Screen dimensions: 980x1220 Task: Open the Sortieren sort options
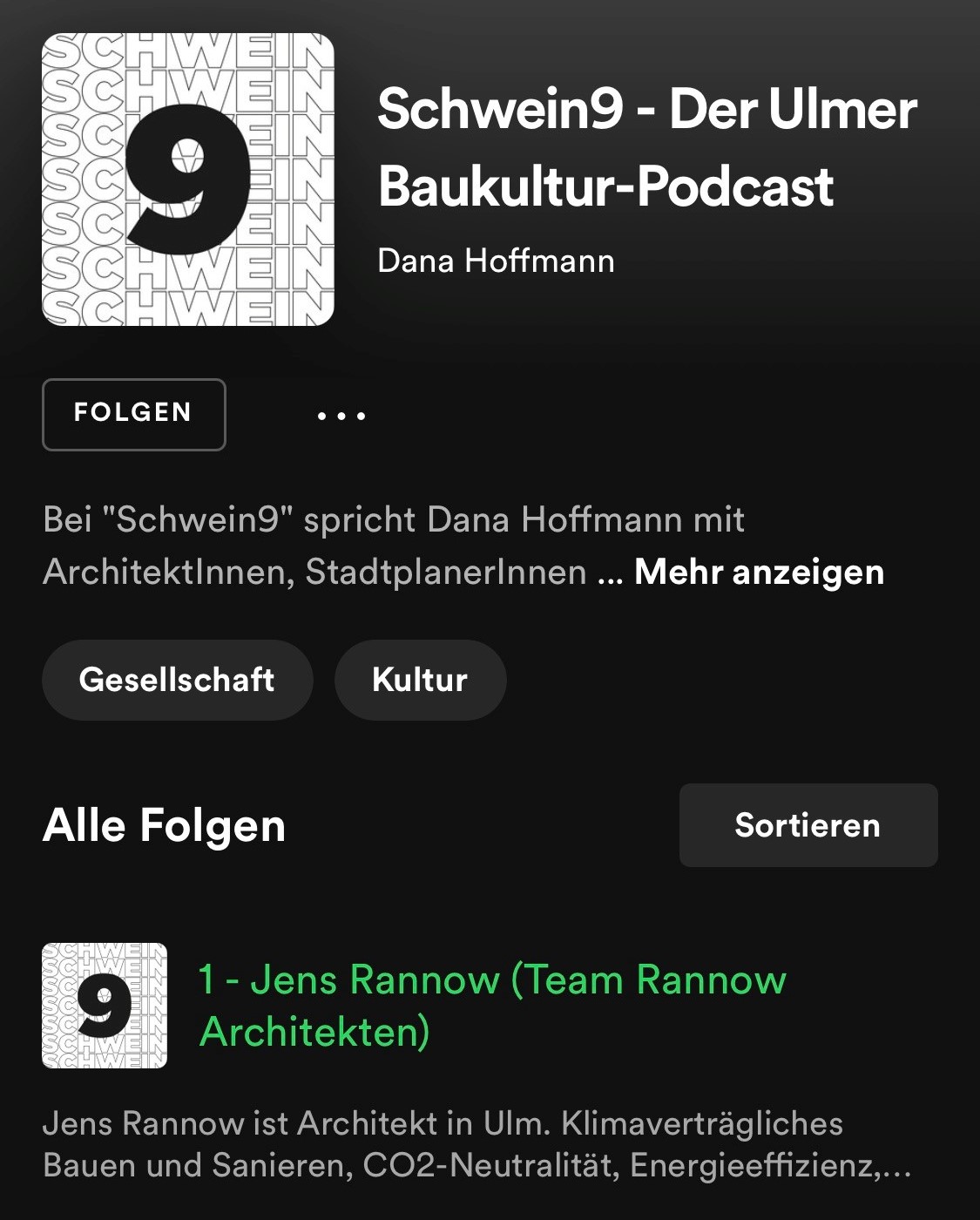click(x=808, y=825)
